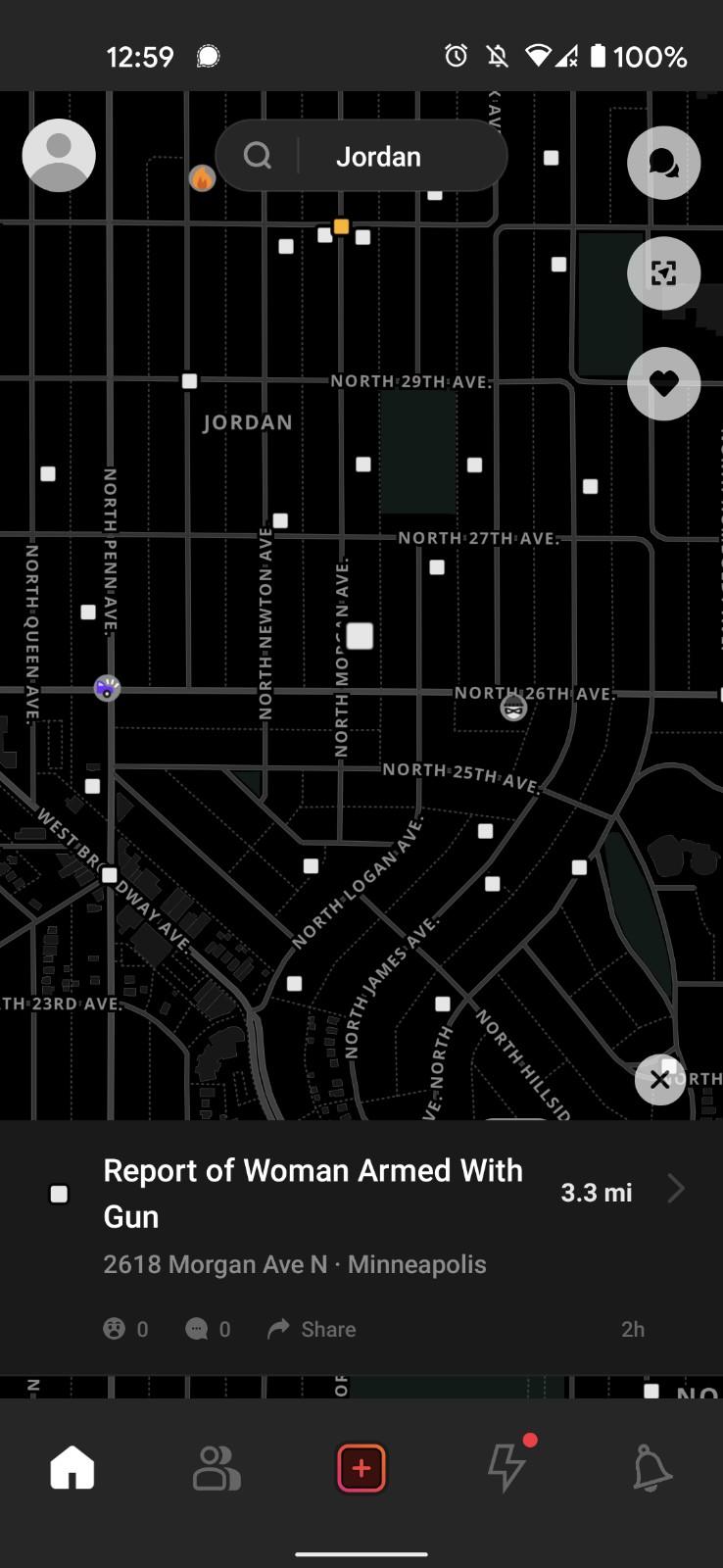Switch to the people tab

[x=217, y=1468]
